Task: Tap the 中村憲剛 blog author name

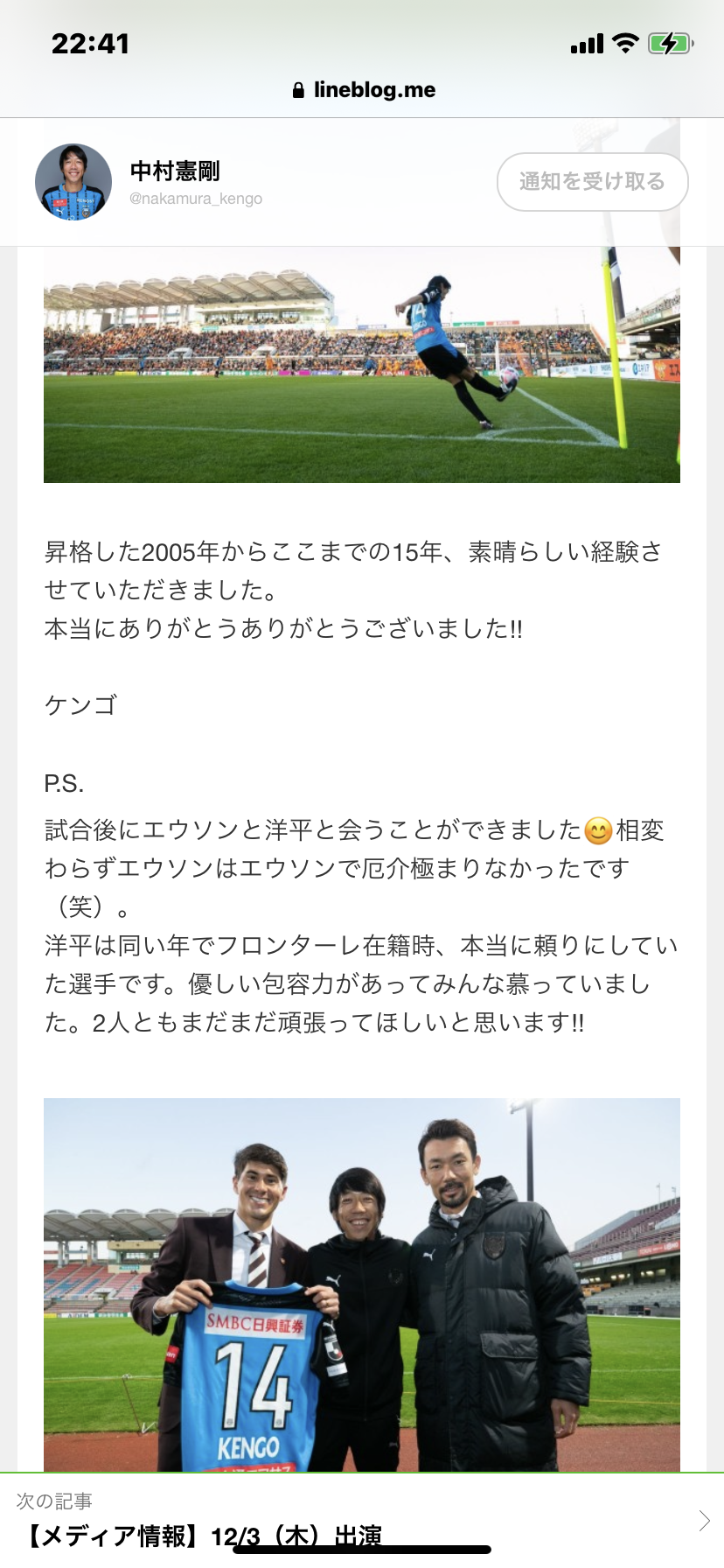Action: pos(175,171)
